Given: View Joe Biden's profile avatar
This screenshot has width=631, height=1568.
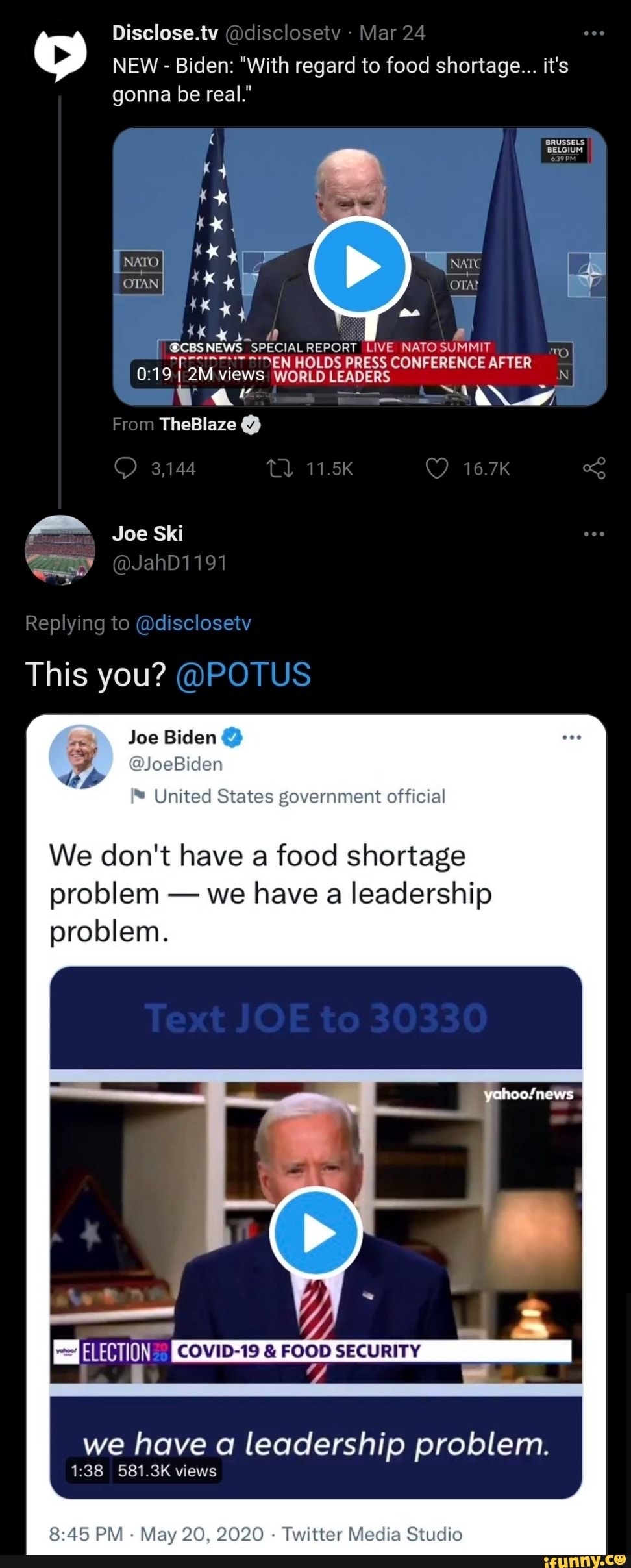Looking at the screenshot, I should point(81,756).
